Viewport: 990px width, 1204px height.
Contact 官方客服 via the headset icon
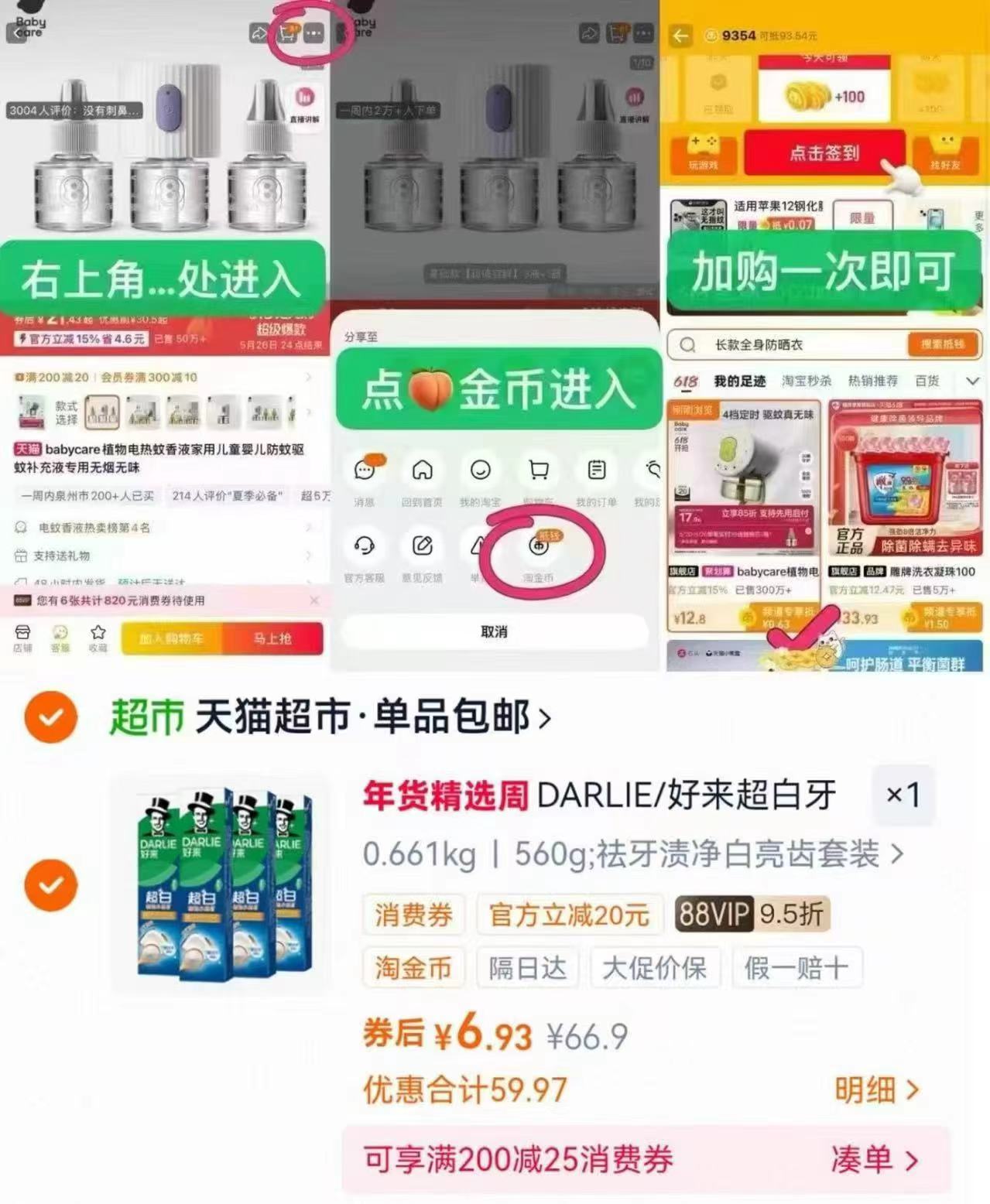[365, 547]
